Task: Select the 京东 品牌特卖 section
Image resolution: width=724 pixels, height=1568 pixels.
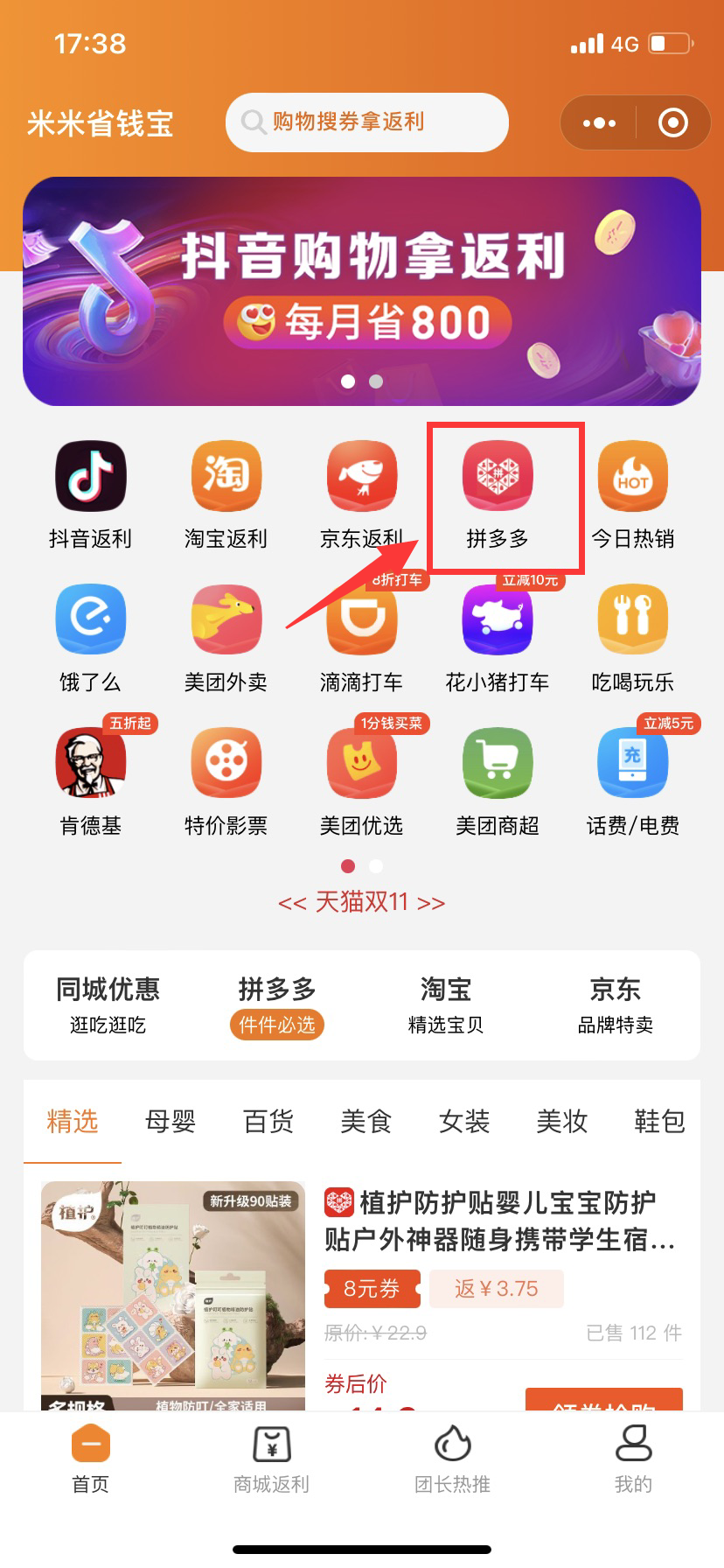Action: point(616,1005)
